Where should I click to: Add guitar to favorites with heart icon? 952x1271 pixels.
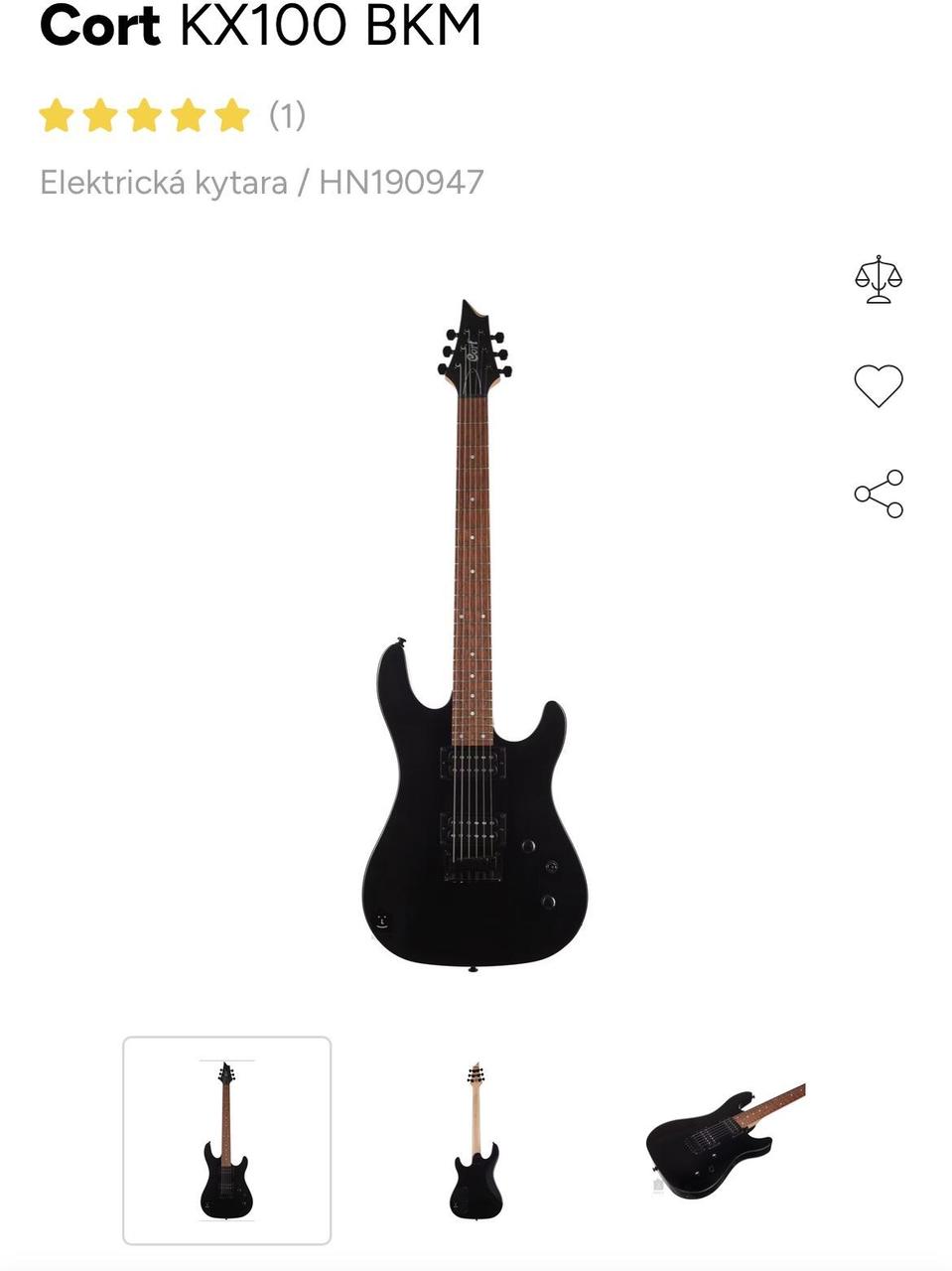click(x=879, y=385)
